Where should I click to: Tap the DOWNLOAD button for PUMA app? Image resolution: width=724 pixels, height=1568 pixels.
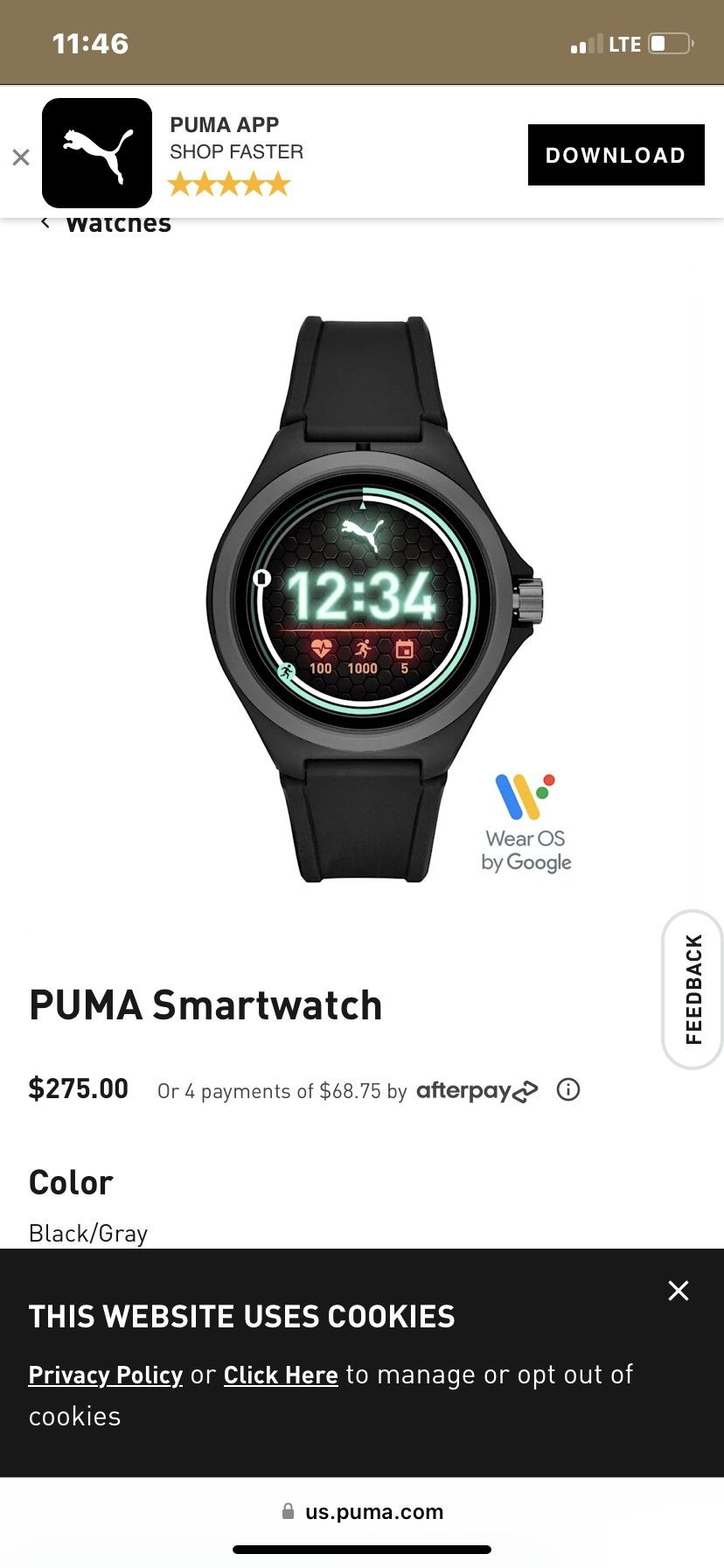[616, 155]
